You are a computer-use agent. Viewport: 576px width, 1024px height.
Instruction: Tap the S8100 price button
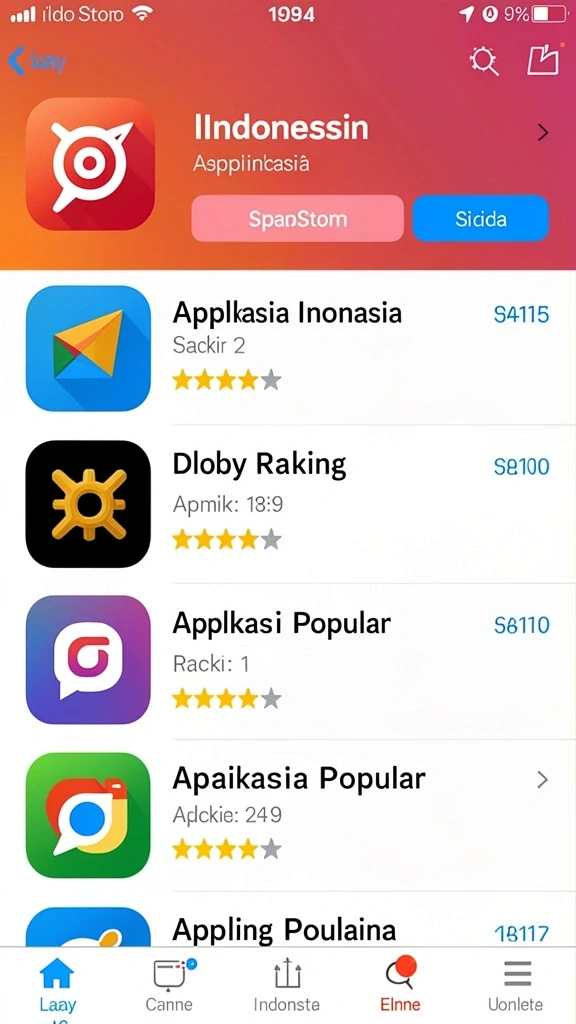pos(521,466)
